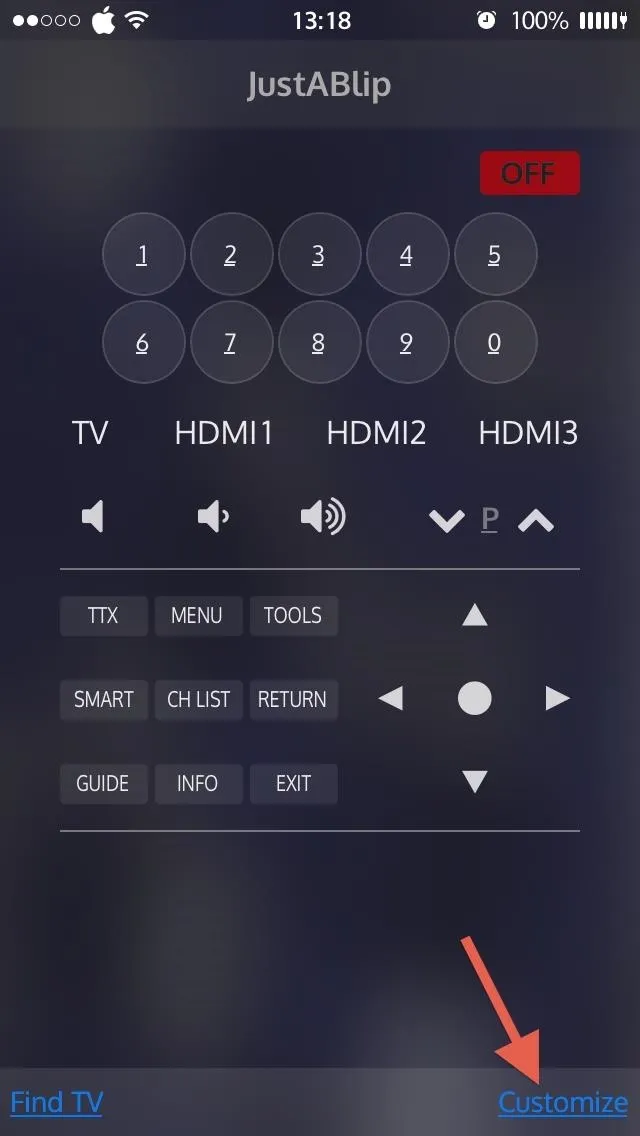The height and width of the screenshot is (1136, 640).
Task: Go to the previous channel with the down chevron
Action: coord(446,520)
